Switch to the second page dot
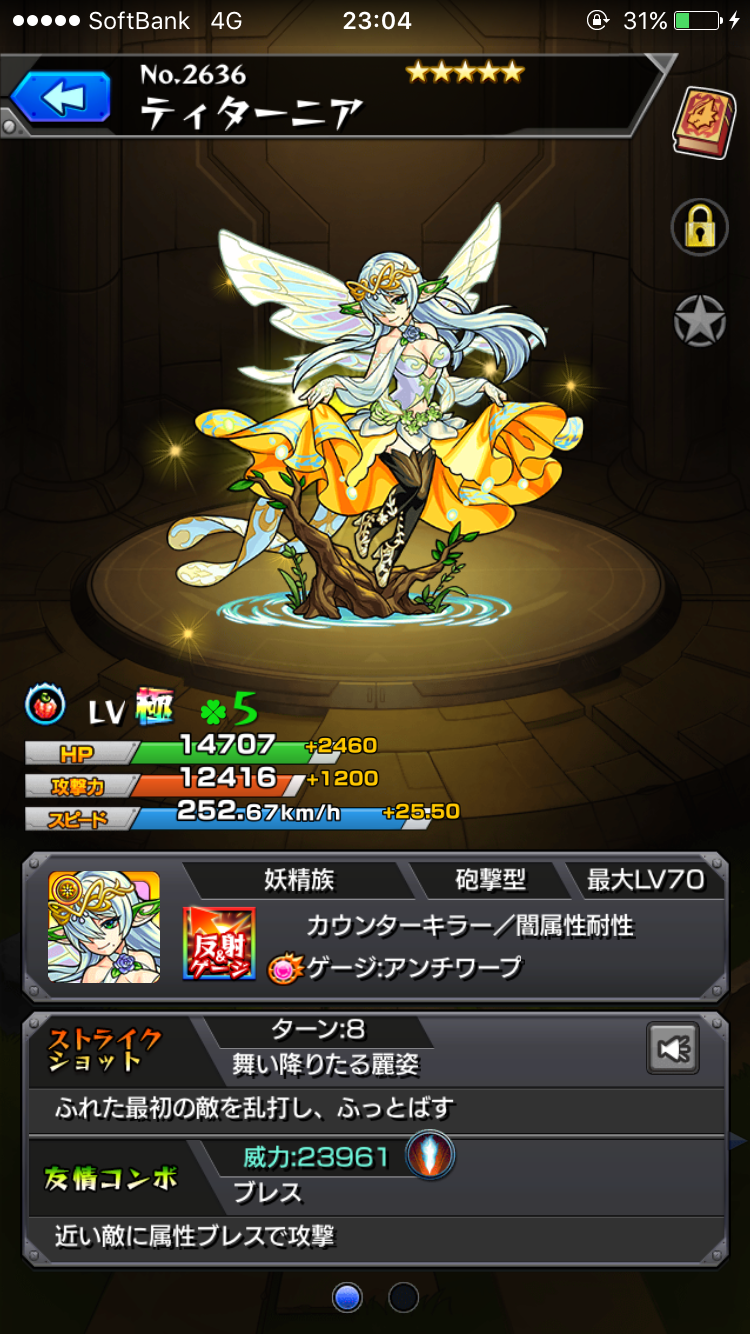 403,1297
